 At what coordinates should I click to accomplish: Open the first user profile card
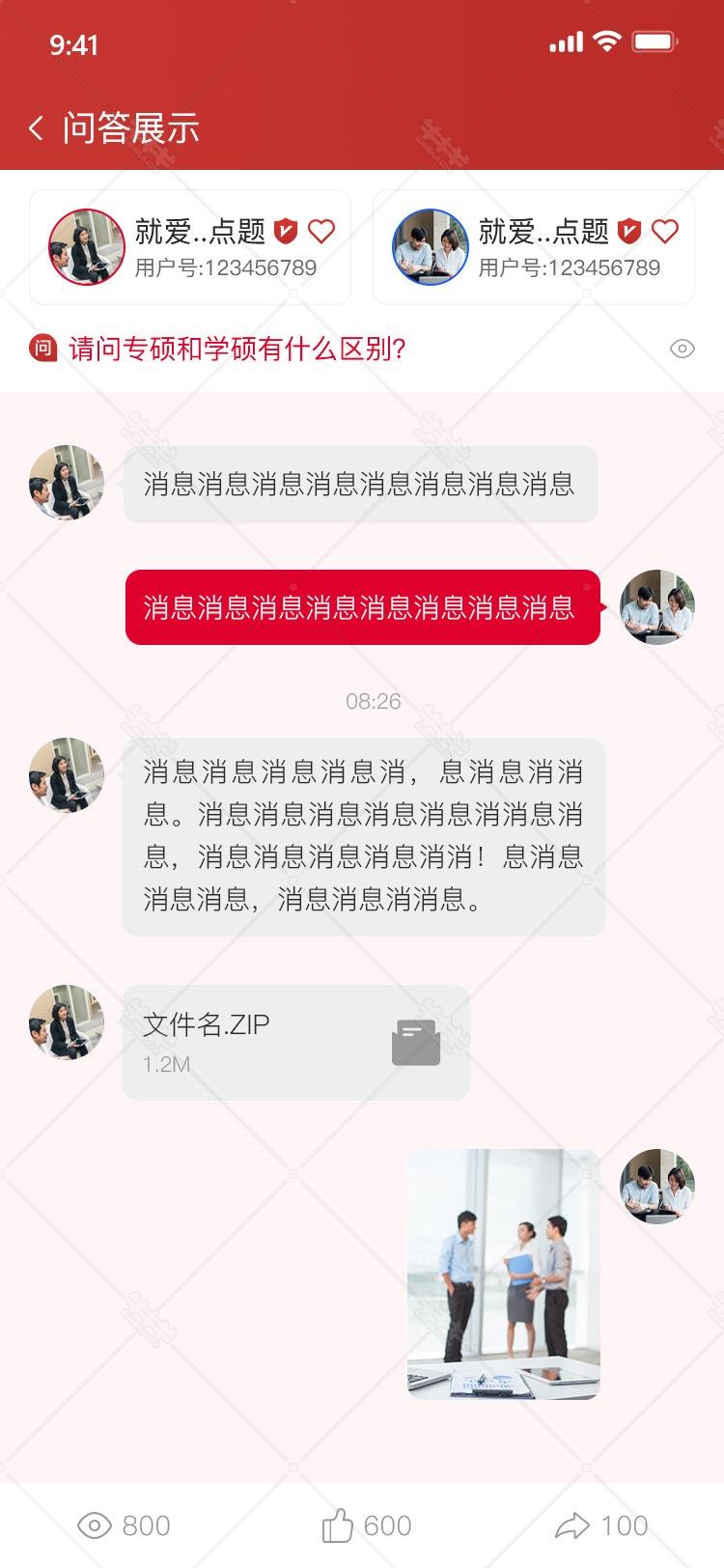tap(190, 247)
